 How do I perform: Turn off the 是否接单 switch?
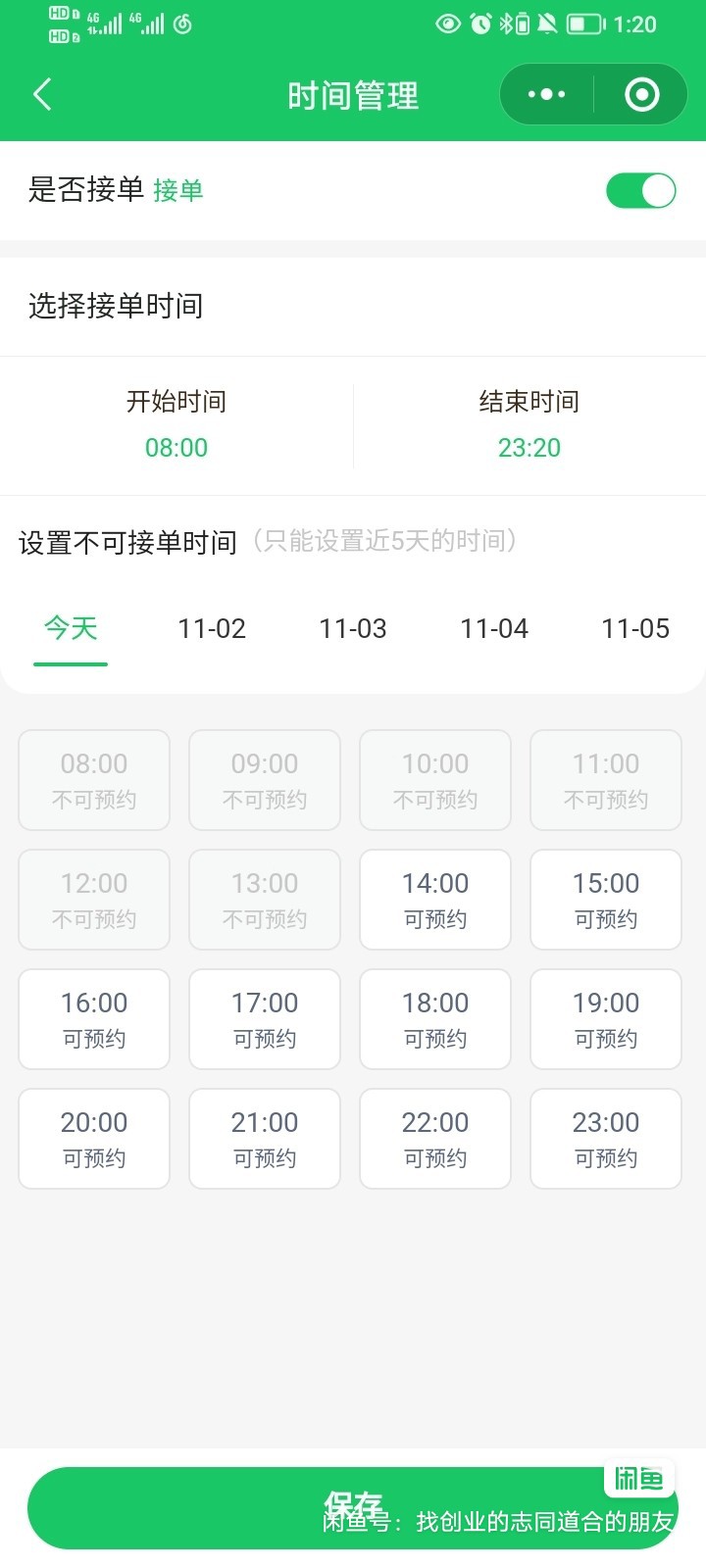tap(640, 190)
